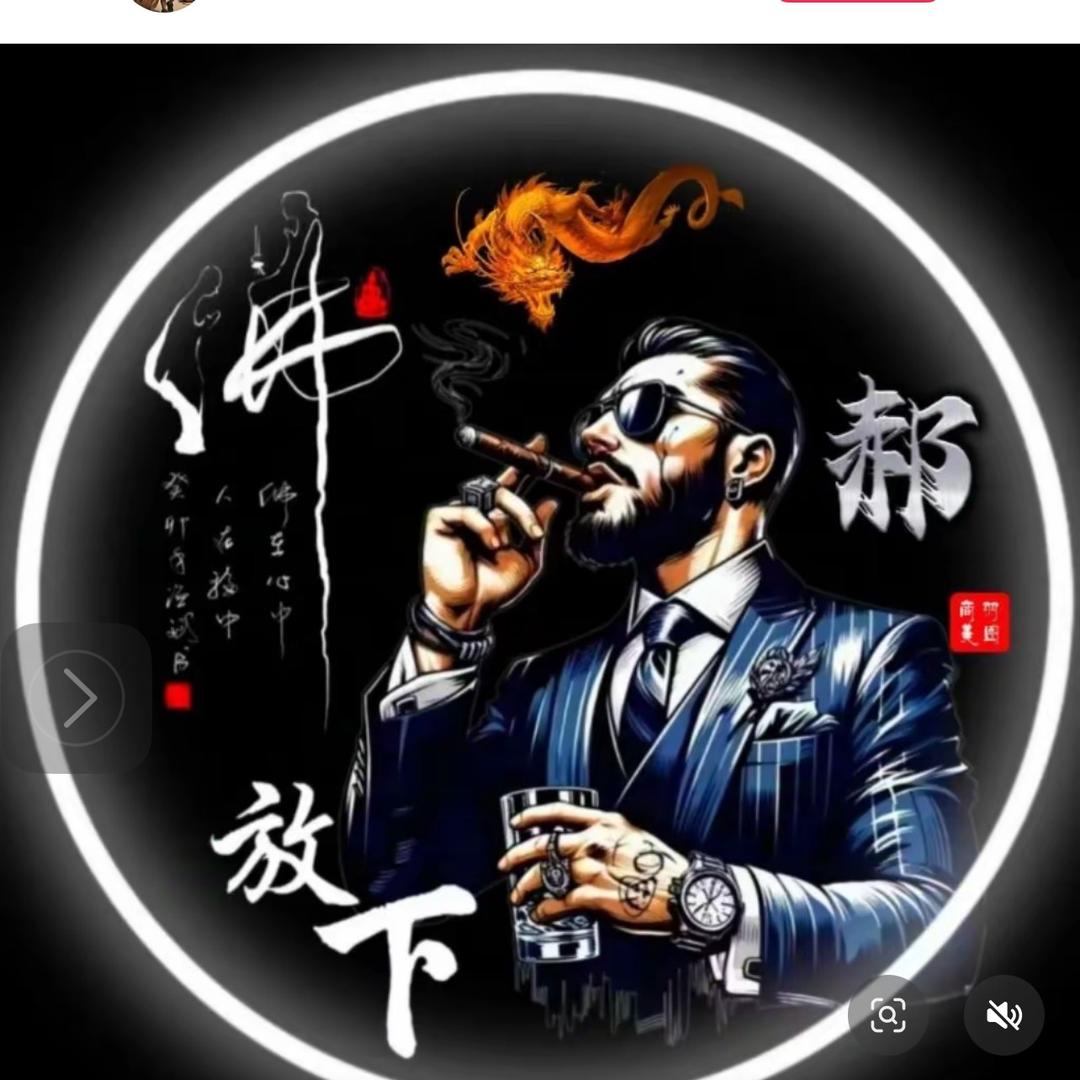Open visual search for this image
Image resolution: width=1080 pixels, height=1080 pixels.
[x=888, y=1015]
